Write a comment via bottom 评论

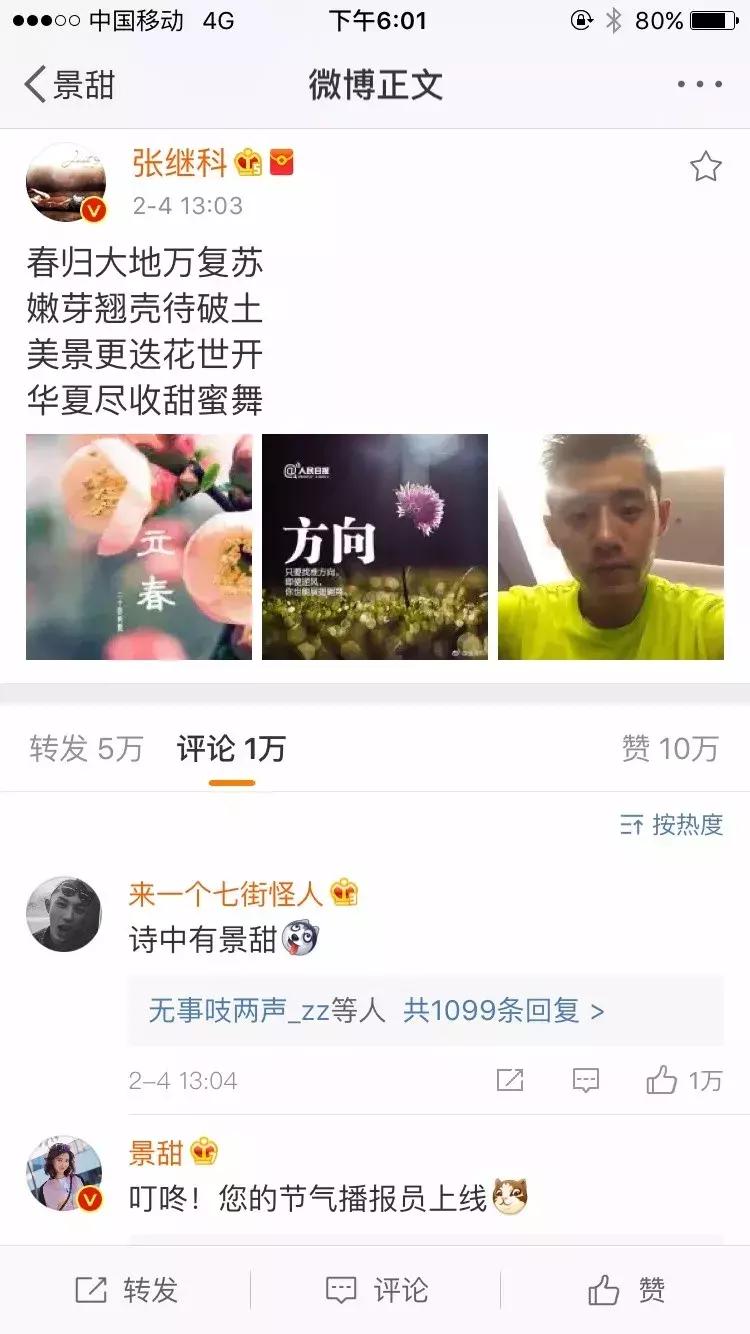pos(376,1291)
